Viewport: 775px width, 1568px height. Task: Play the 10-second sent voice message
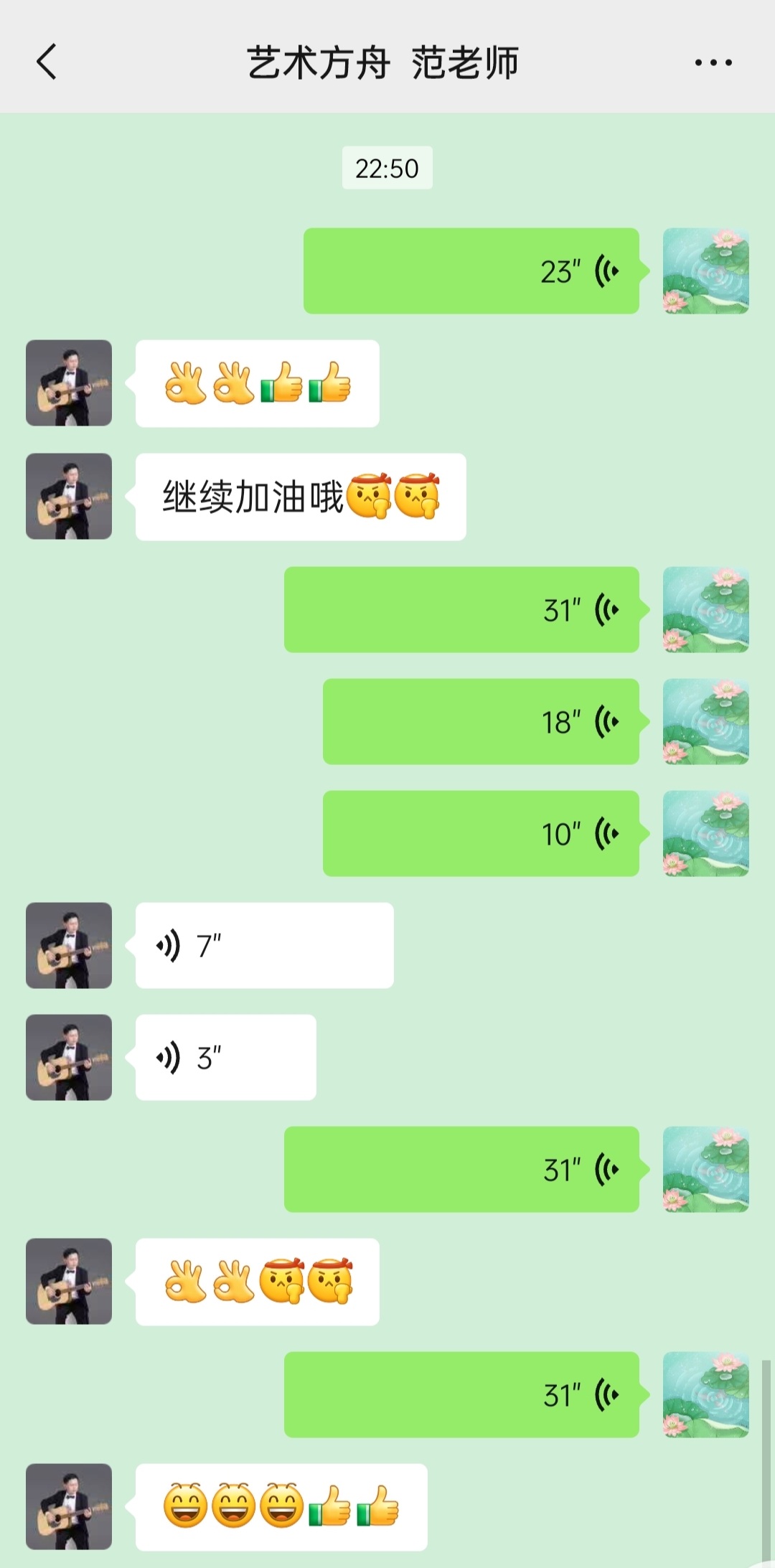point(480,834)
